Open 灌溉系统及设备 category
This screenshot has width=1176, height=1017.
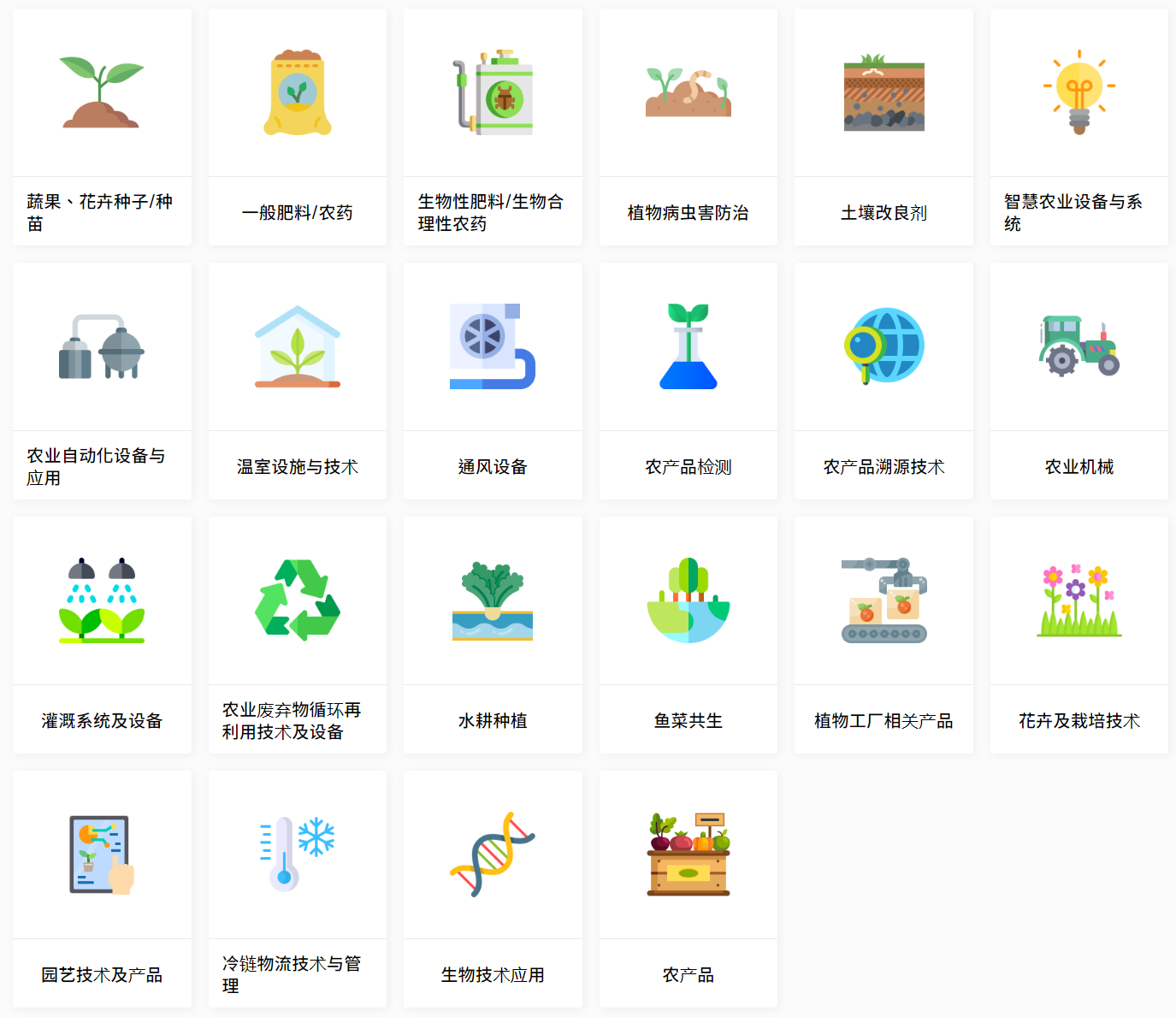[102, 636]
